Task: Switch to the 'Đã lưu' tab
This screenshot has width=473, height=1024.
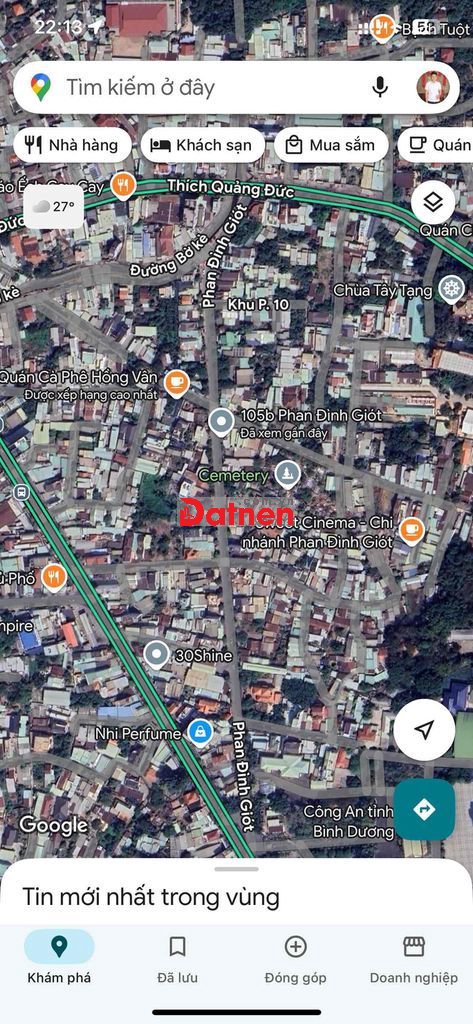Action: coord(177,957)
